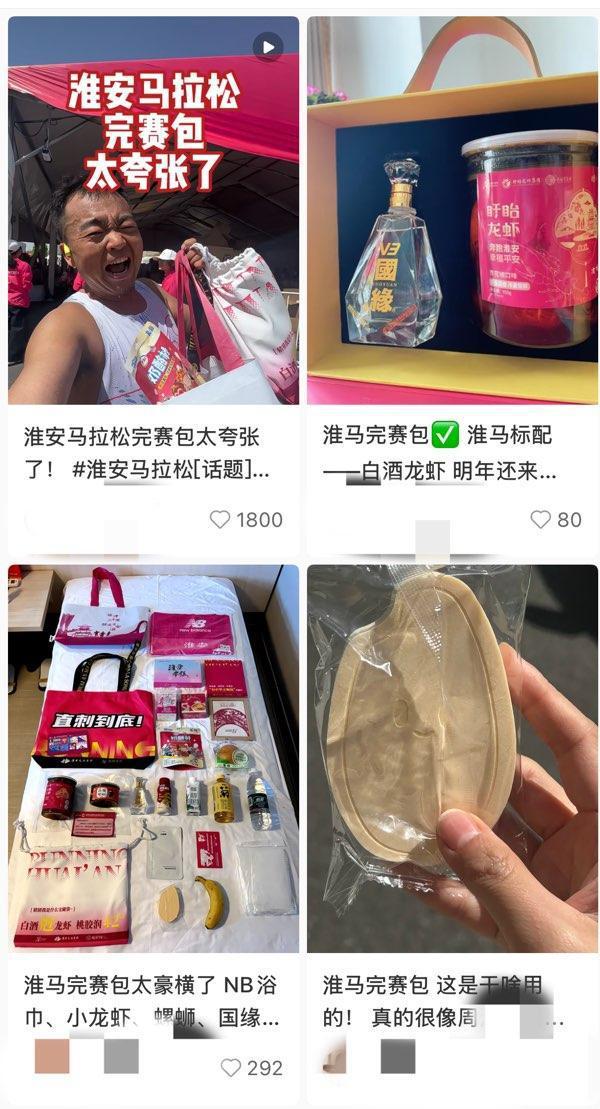Like the post with 80 likes
Viewport: 600px width, 1109px height.
[540, 520]
